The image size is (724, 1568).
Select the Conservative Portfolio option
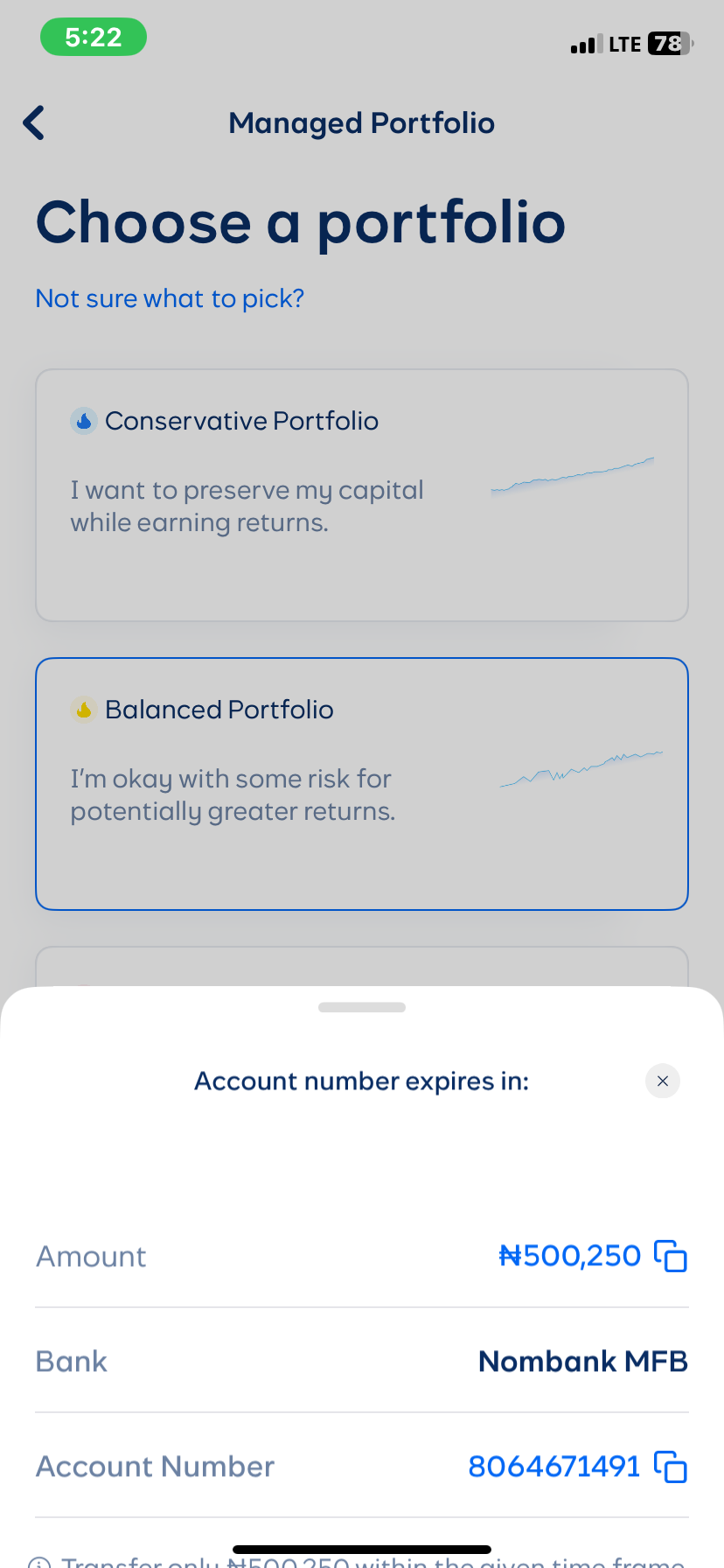pos(362,495)
